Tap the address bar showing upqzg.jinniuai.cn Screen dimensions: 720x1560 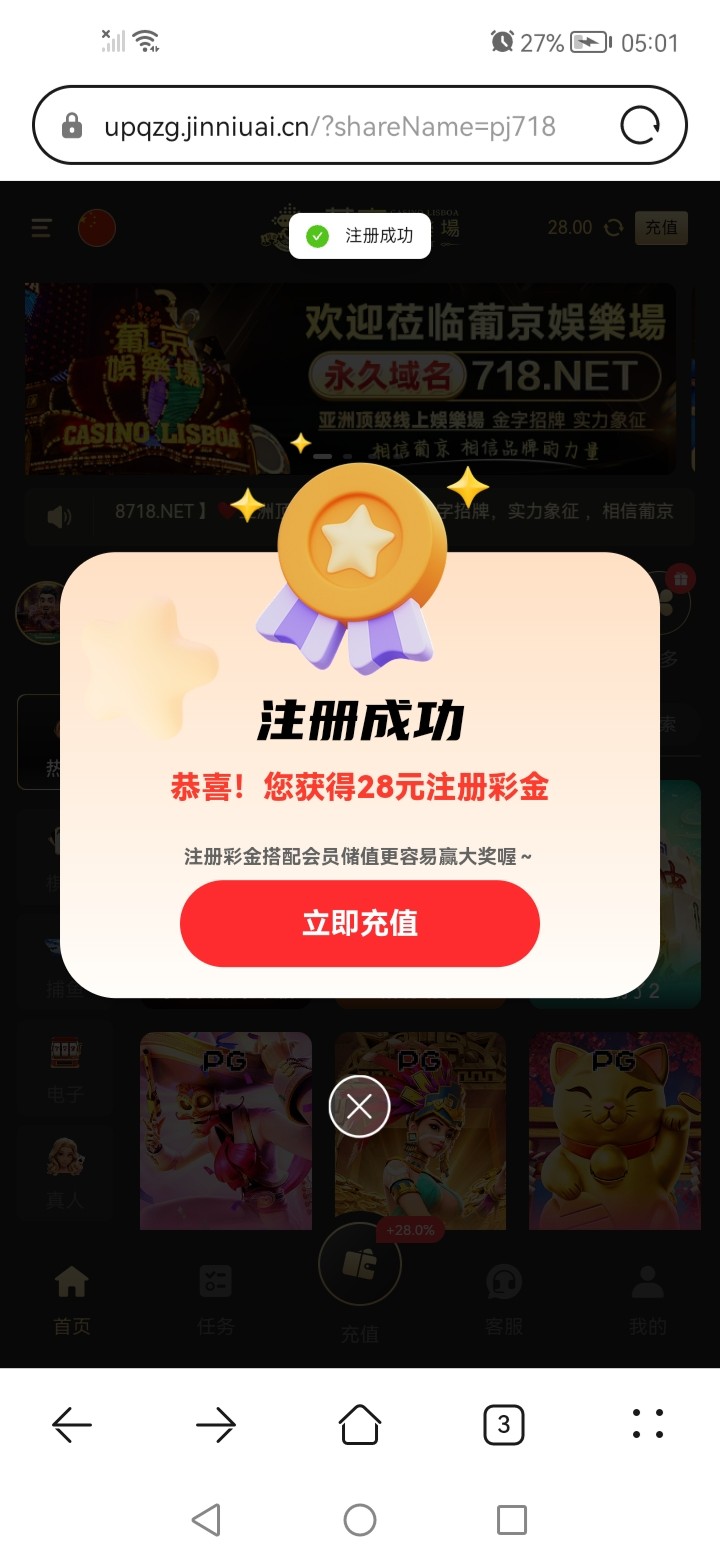(330, 126)
